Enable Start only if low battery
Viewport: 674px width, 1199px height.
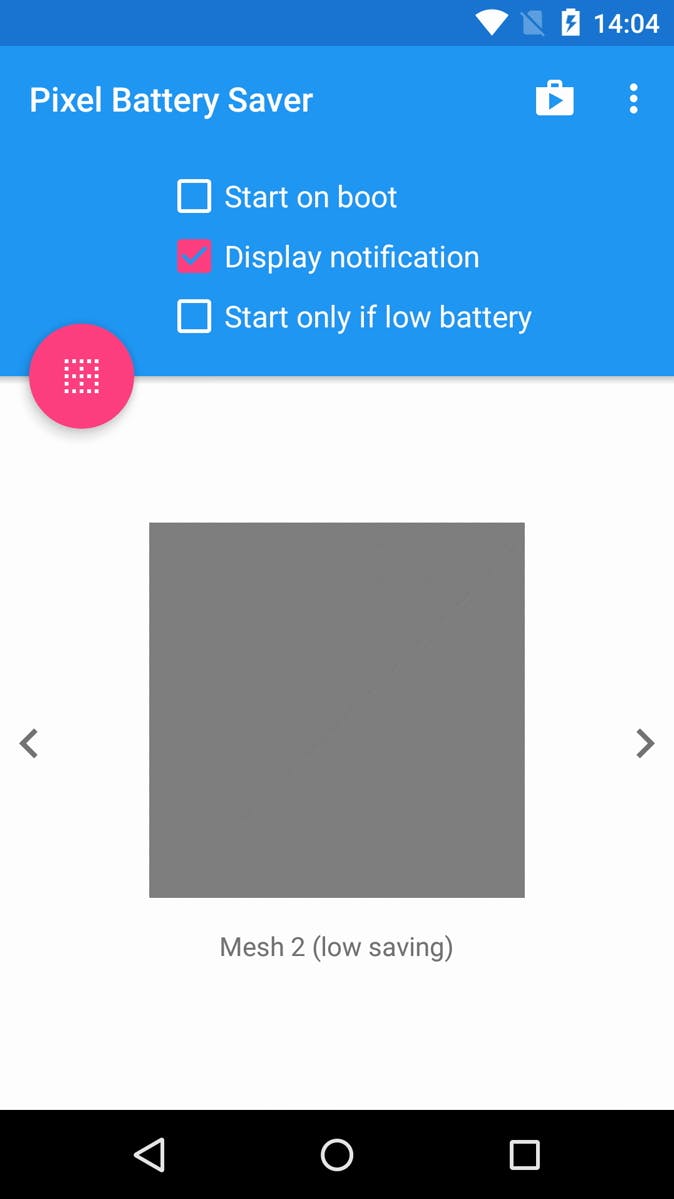(194, 317)
